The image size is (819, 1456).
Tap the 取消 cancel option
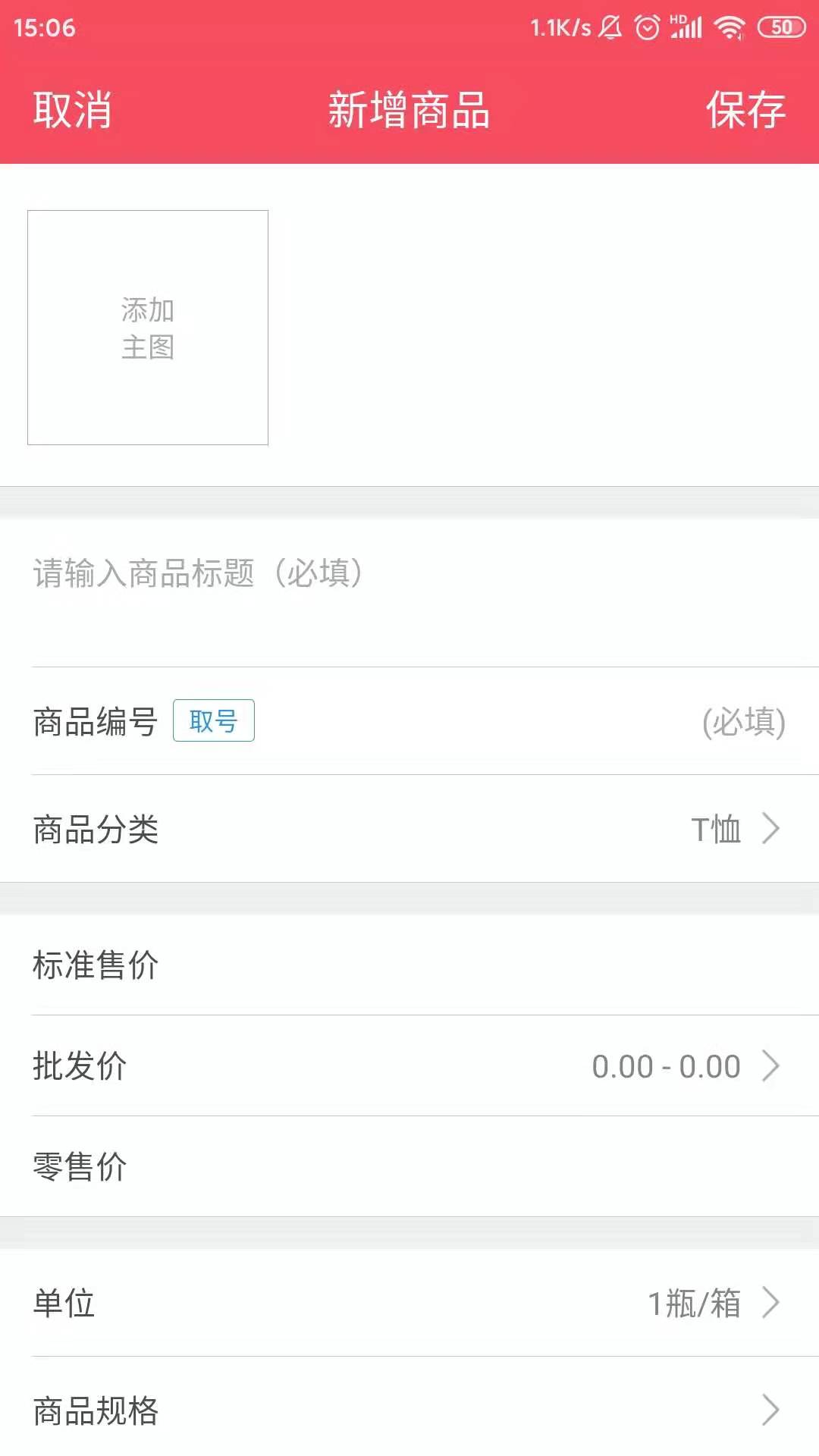(71, 110)
